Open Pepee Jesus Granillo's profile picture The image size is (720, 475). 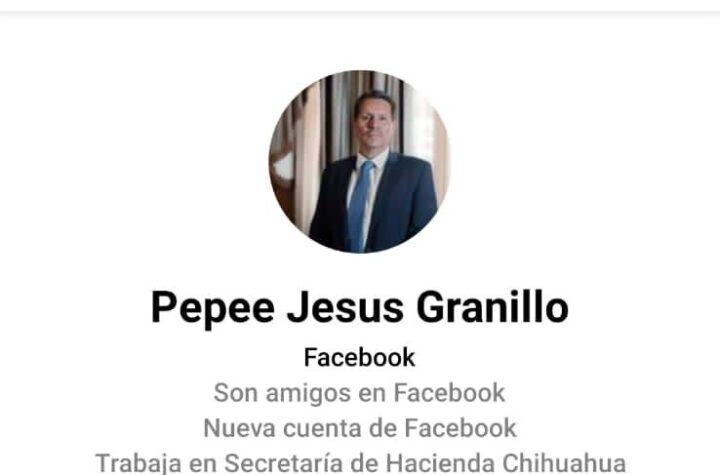pyautogui.click(x=359, y=162)
